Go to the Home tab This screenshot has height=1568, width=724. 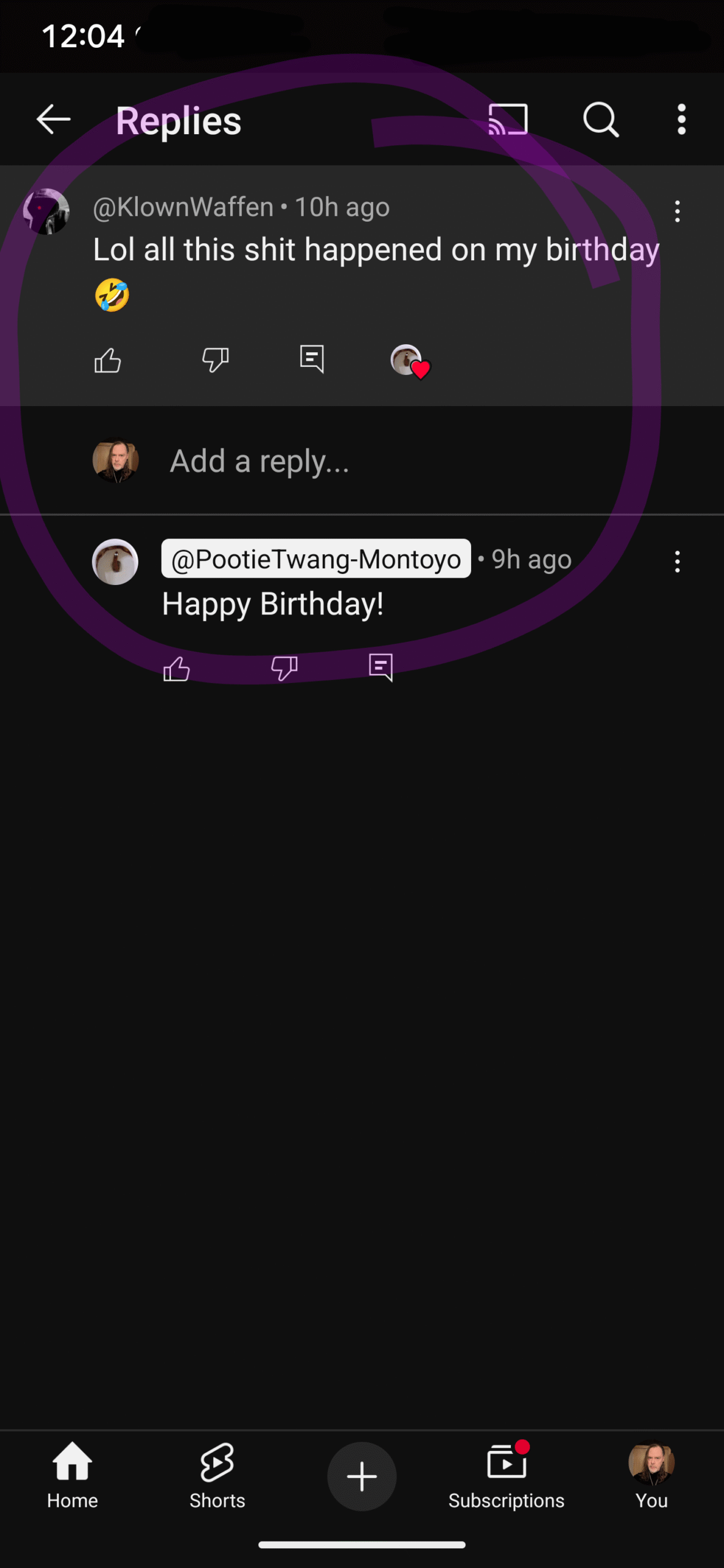click(x=72, y=1475)
